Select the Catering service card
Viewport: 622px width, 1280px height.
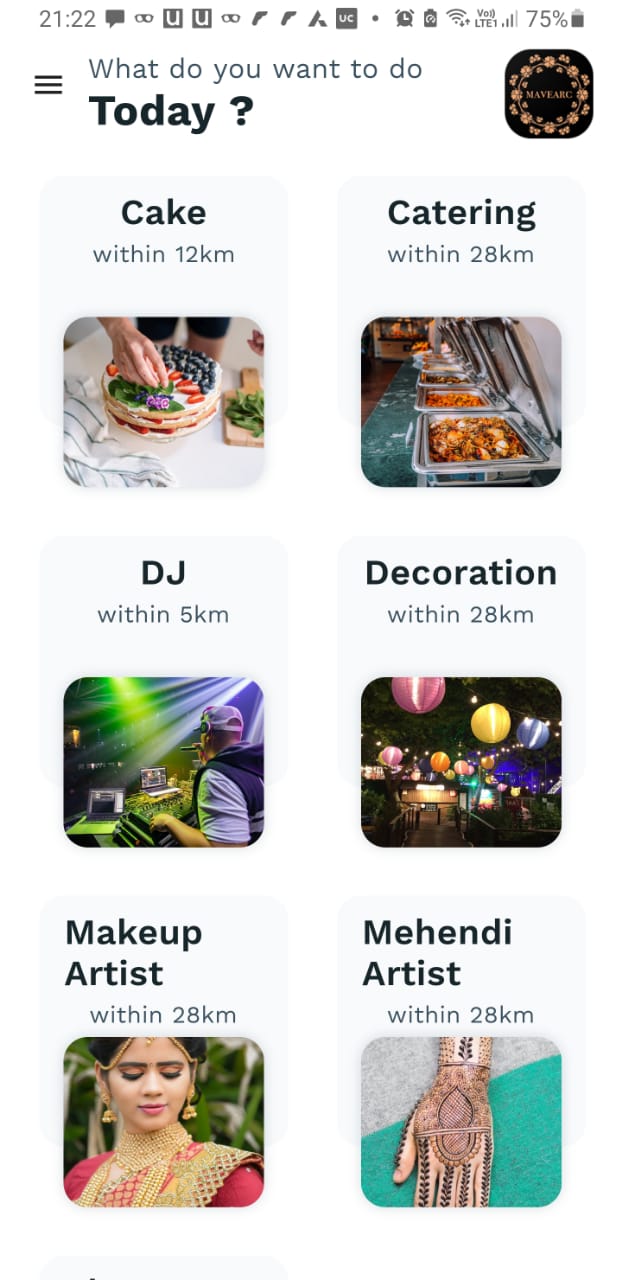click(461, 330)
